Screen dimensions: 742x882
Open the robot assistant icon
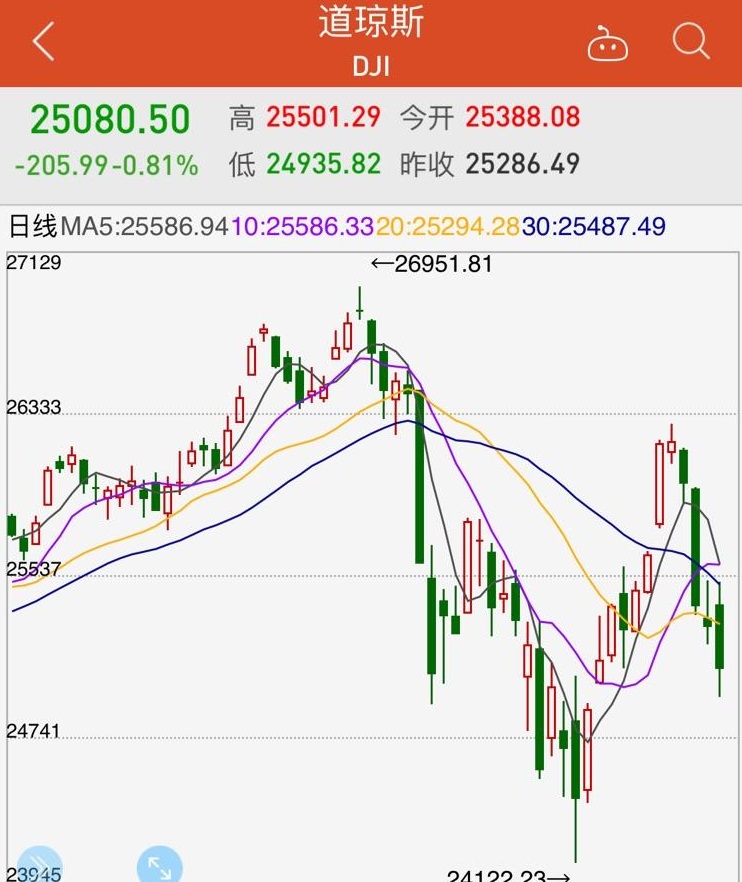(608, 43)
